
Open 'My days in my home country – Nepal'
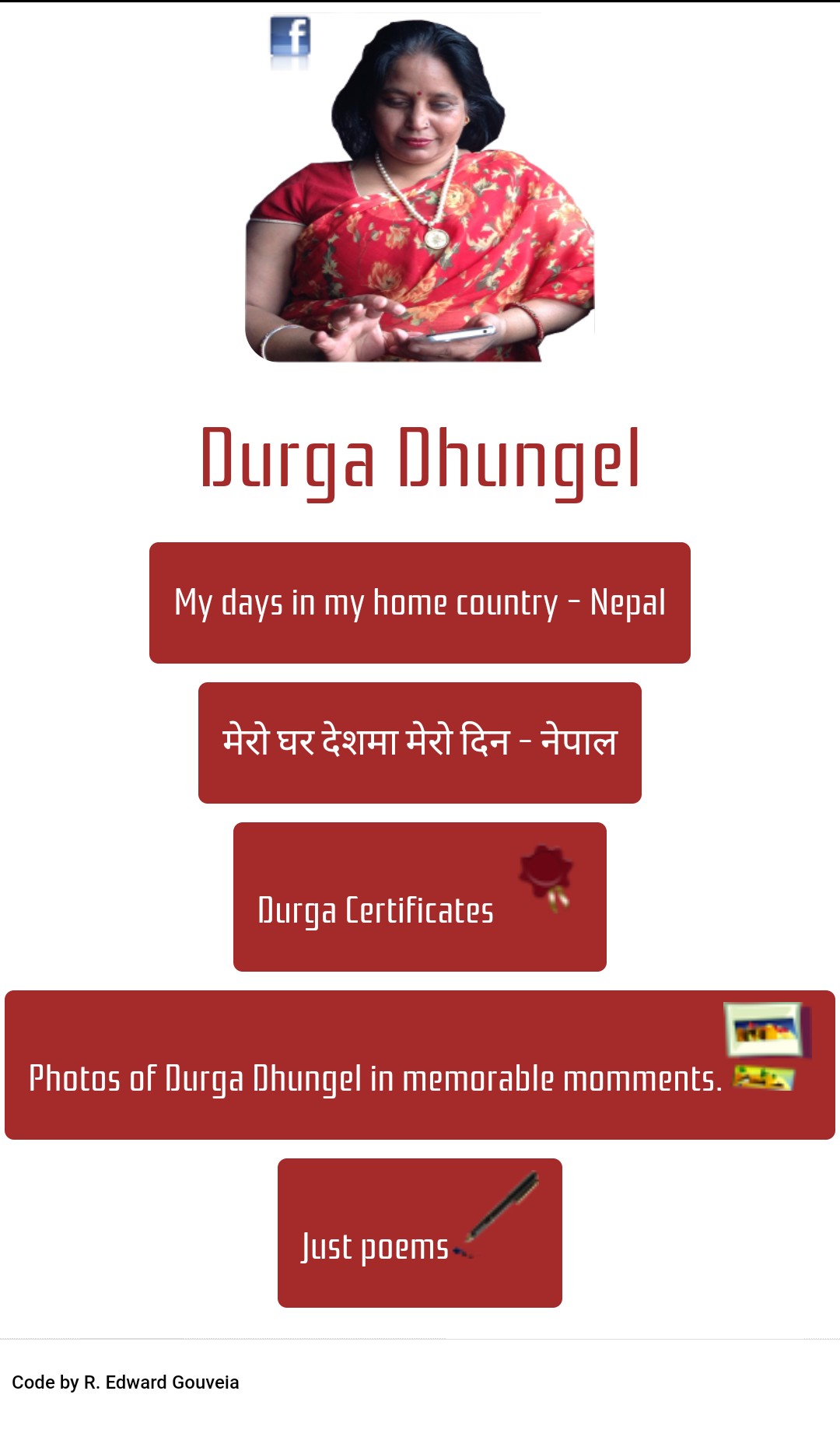coord(420,603)
